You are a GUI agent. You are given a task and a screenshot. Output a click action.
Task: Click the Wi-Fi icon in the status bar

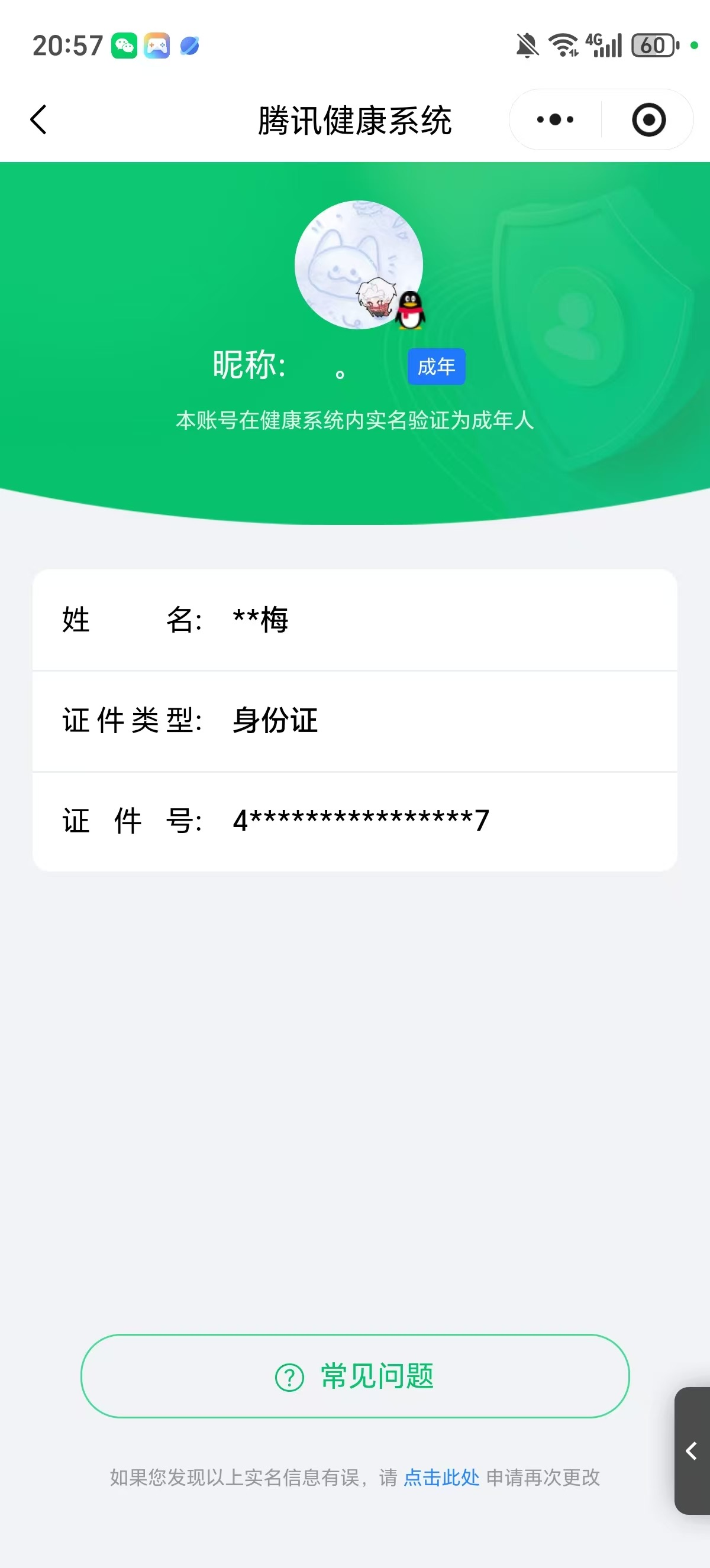point(562,44)
